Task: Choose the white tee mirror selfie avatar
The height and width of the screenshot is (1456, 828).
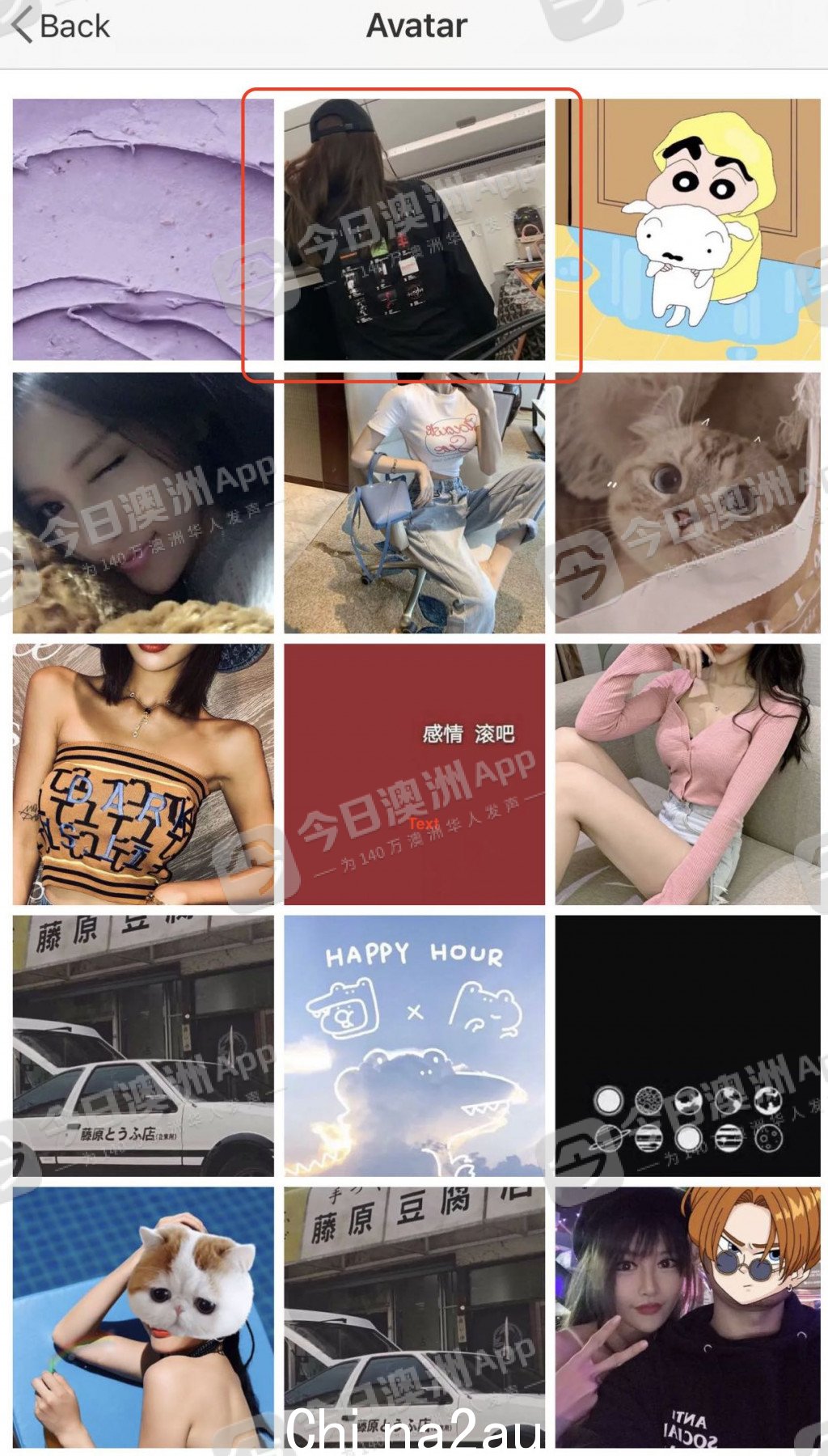Action: pos(414,502)
